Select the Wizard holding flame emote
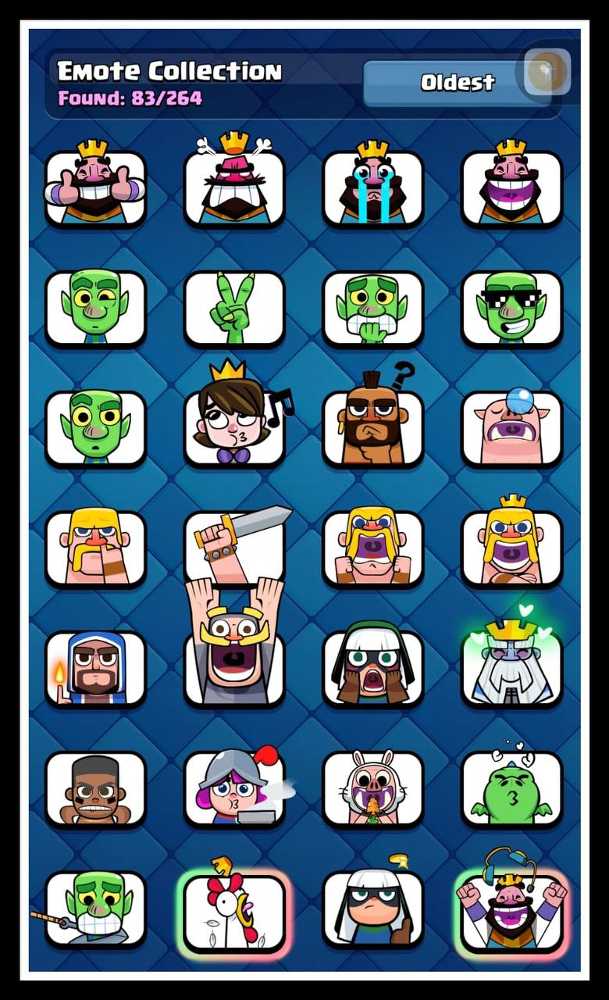The width and height of the screenshot is (609, 1000). pyautogui.click(x=95, y=668)
